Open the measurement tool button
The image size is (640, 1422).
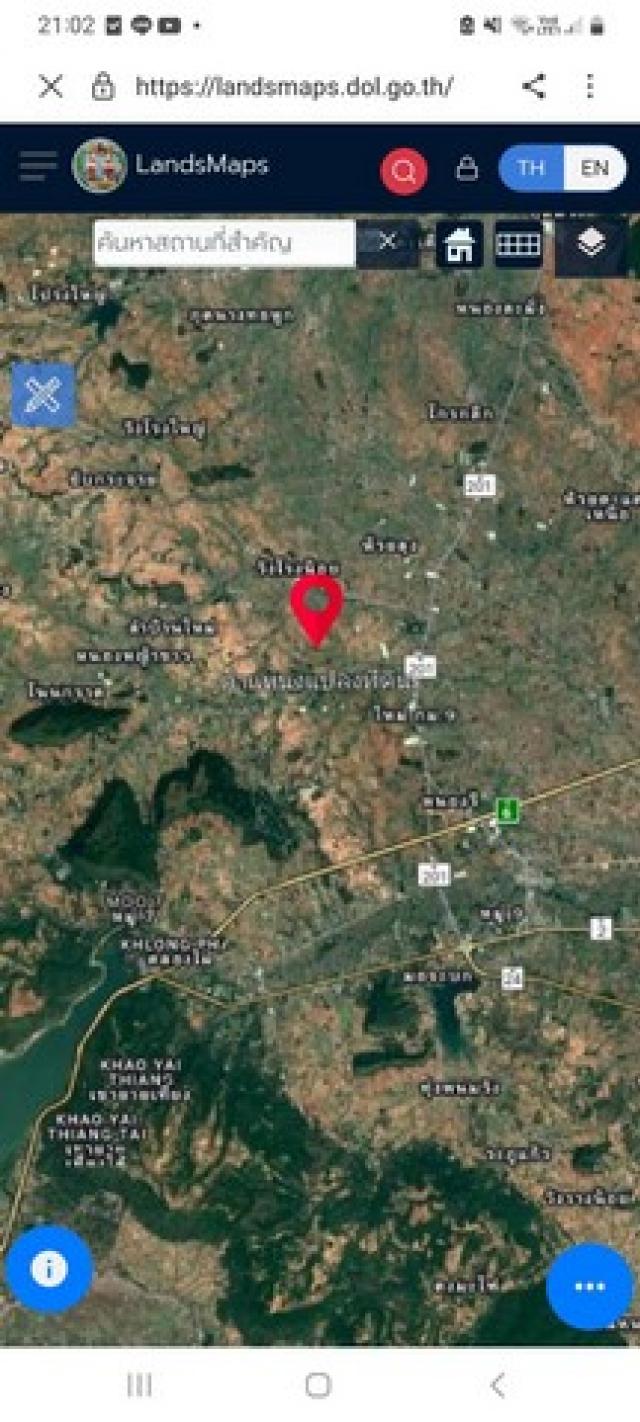click(x=43, y=395)
